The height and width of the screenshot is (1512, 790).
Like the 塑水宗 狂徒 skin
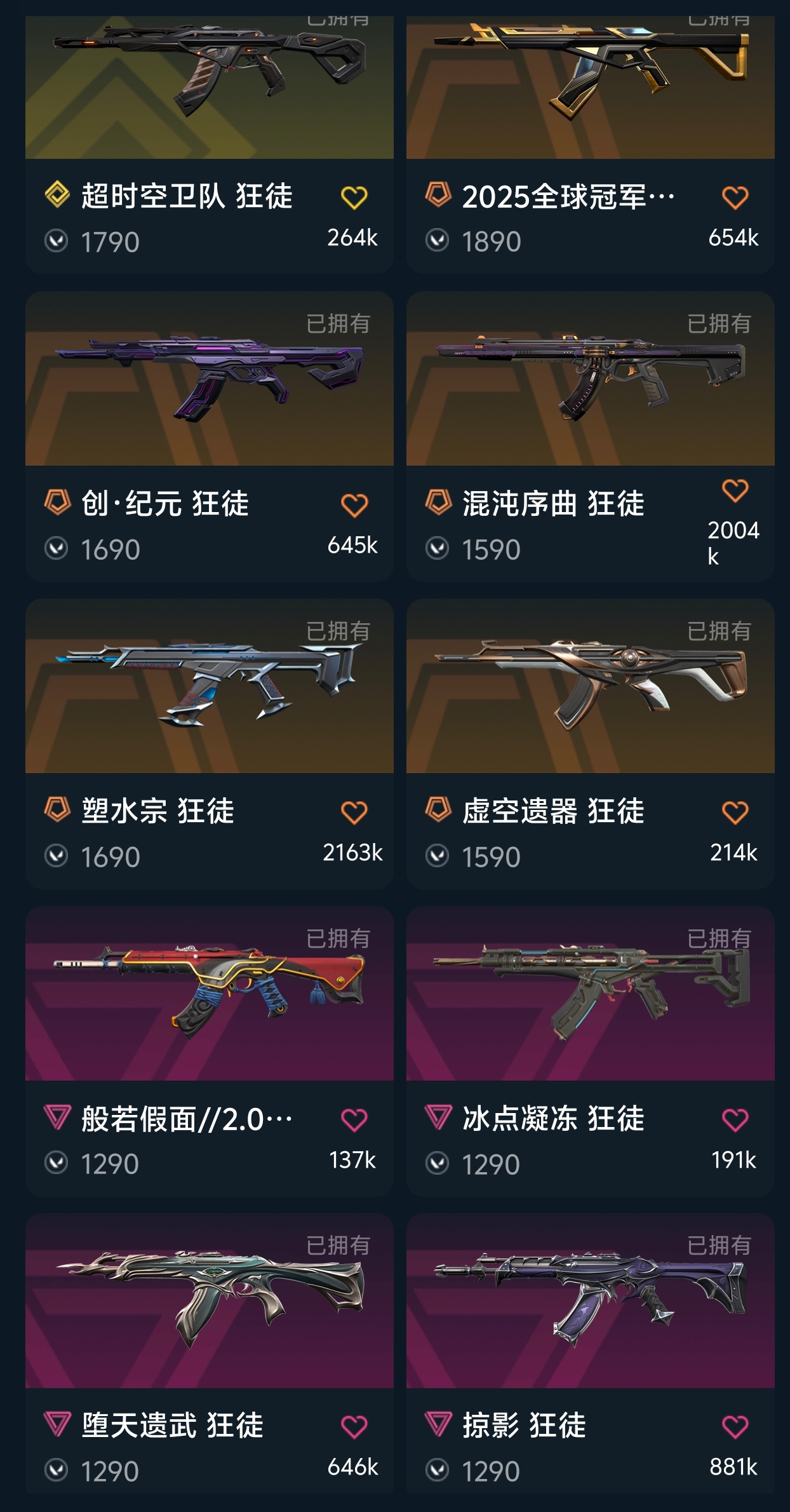click(354, 813)
